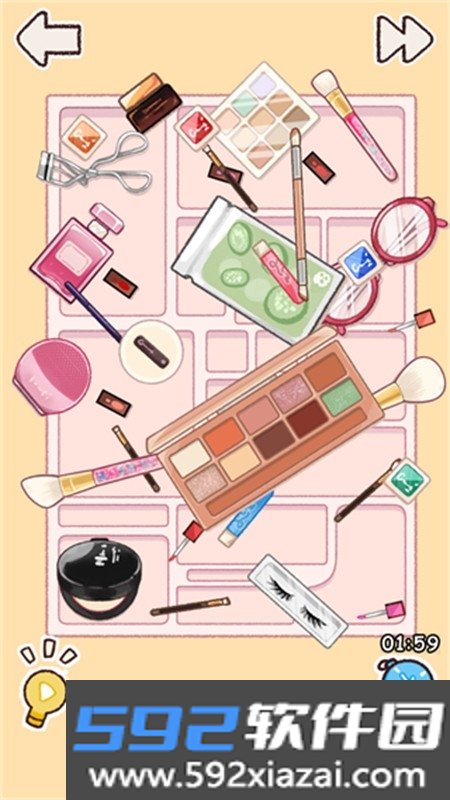
Task: Get a hint from the lightbulb
Action: pos(43,685)
